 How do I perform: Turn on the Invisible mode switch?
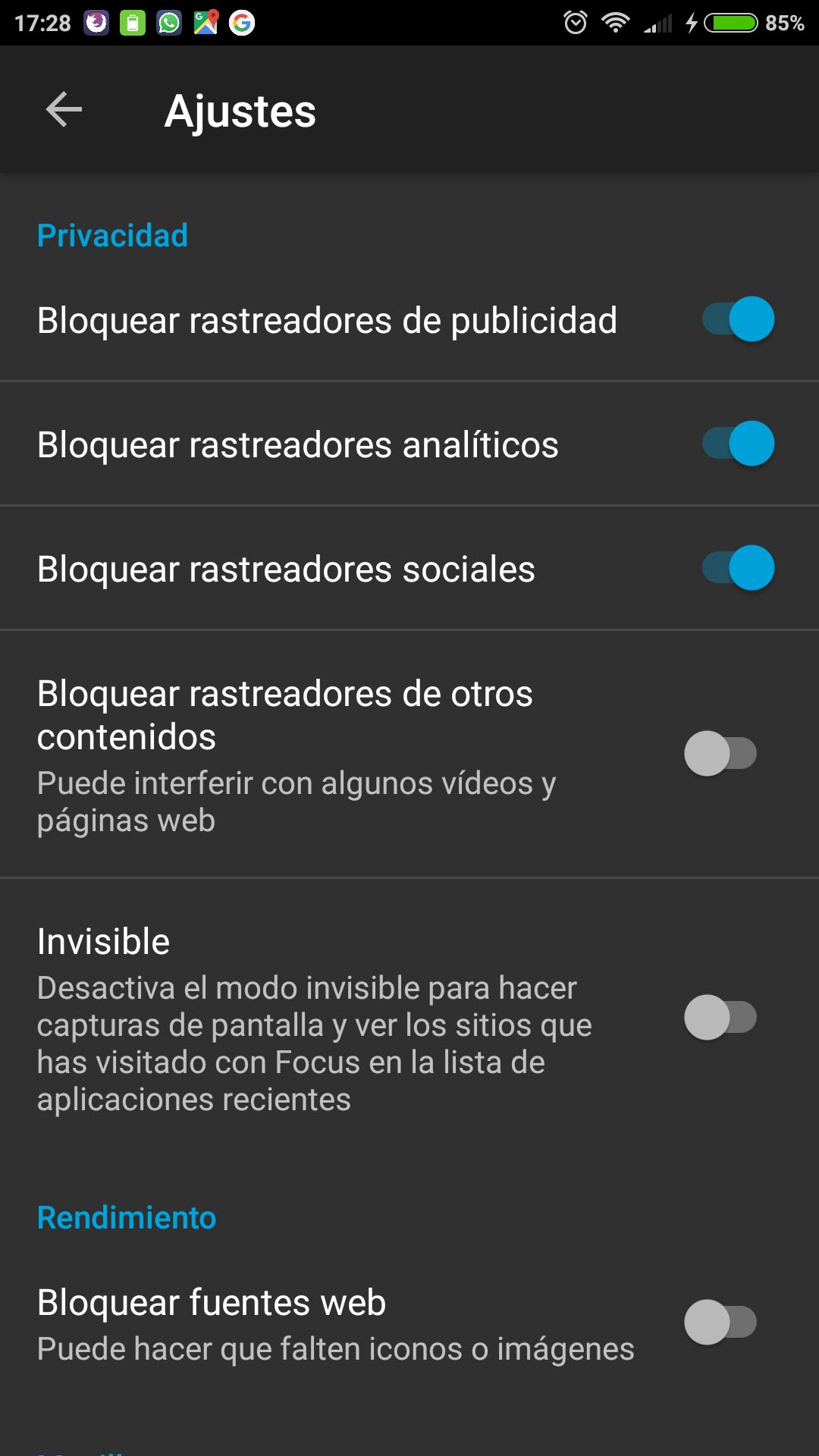tap(720, 1018)
